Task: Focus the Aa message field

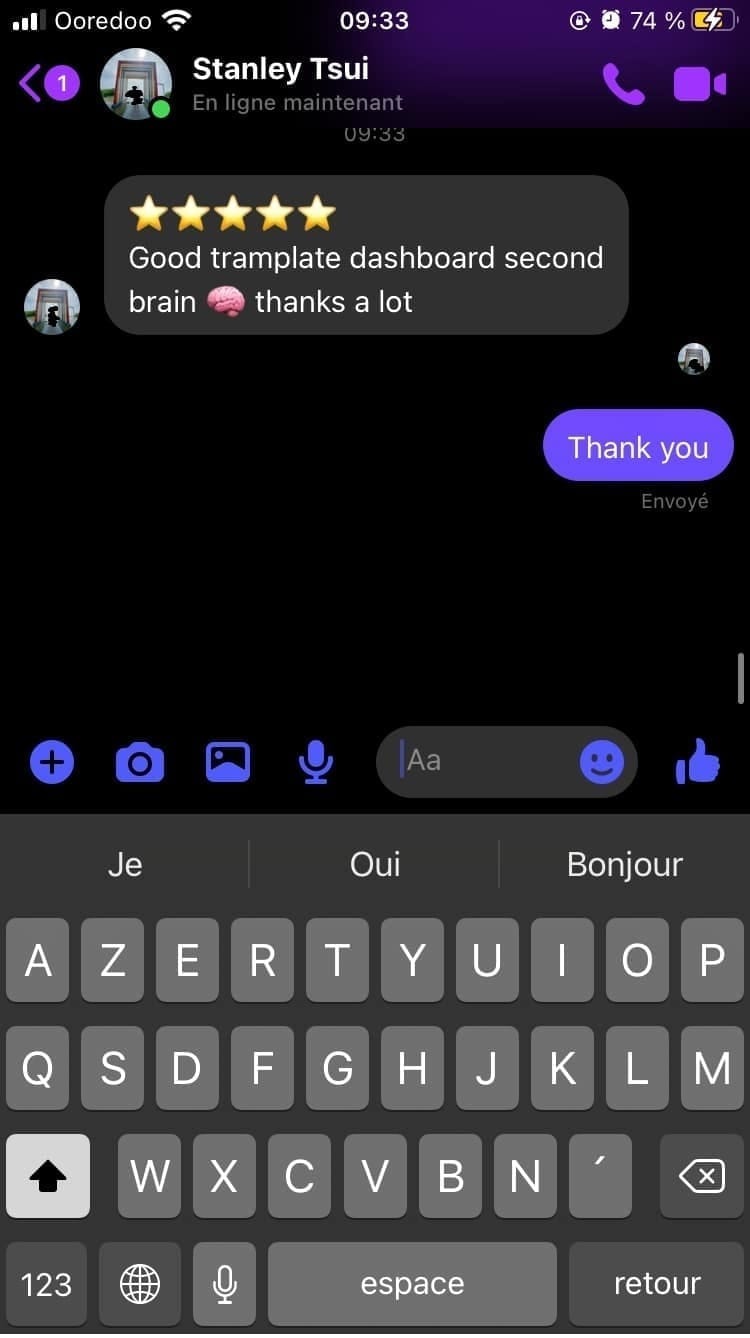Action: tap(480, 762)
